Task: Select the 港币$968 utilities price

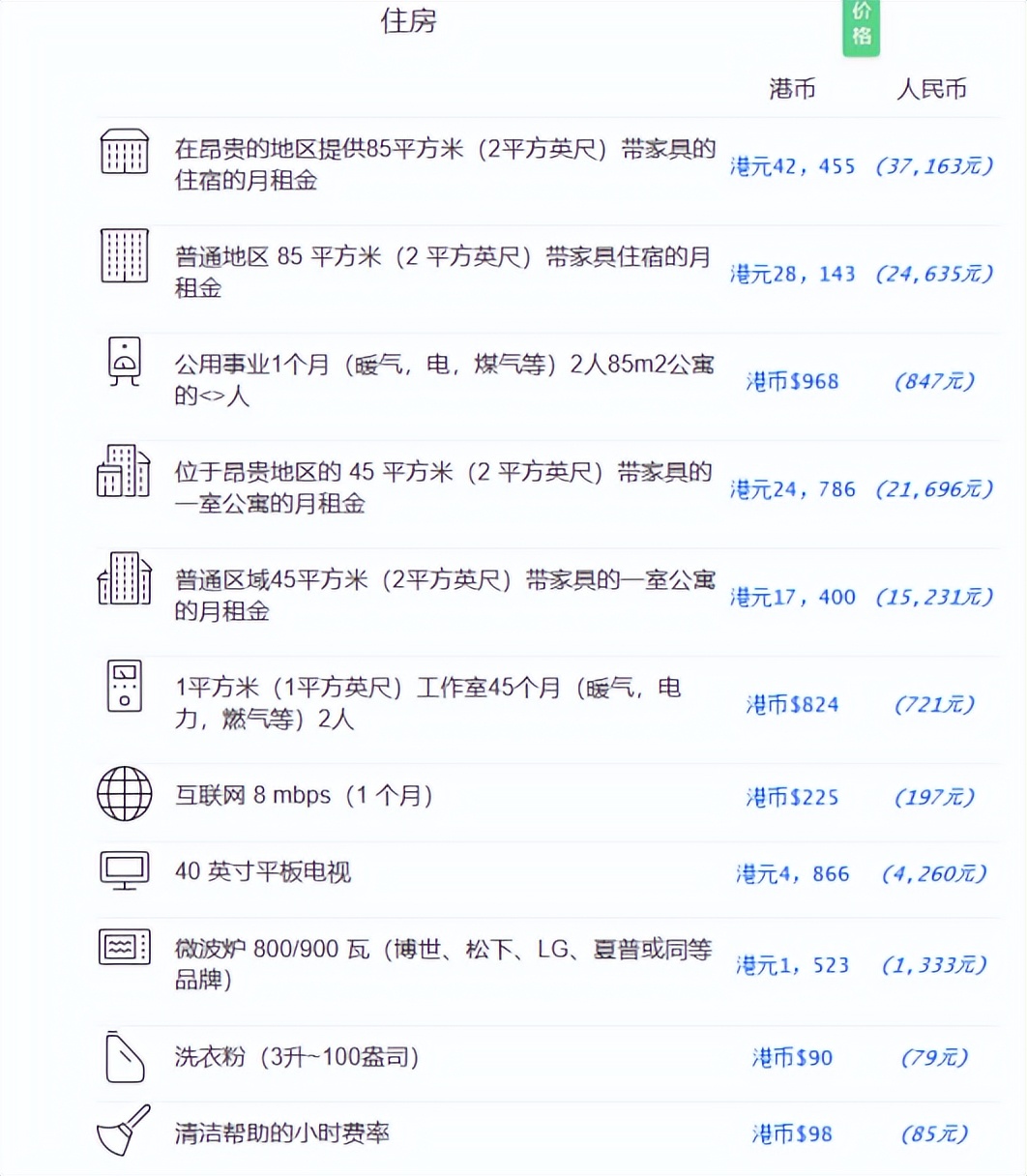Action: pos(793,381)
